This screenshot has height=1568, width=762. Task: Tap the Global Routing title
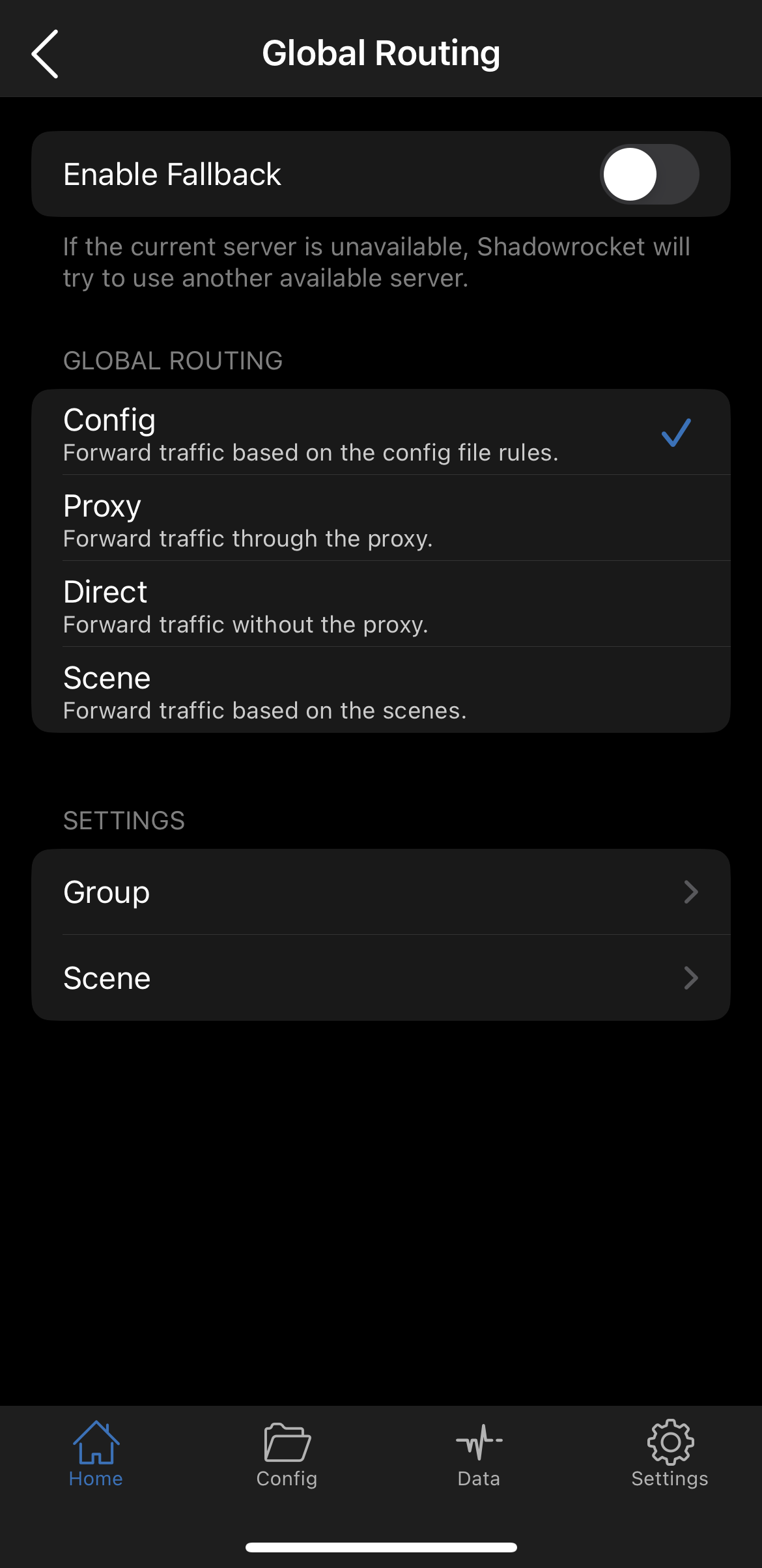click(381, 53)
